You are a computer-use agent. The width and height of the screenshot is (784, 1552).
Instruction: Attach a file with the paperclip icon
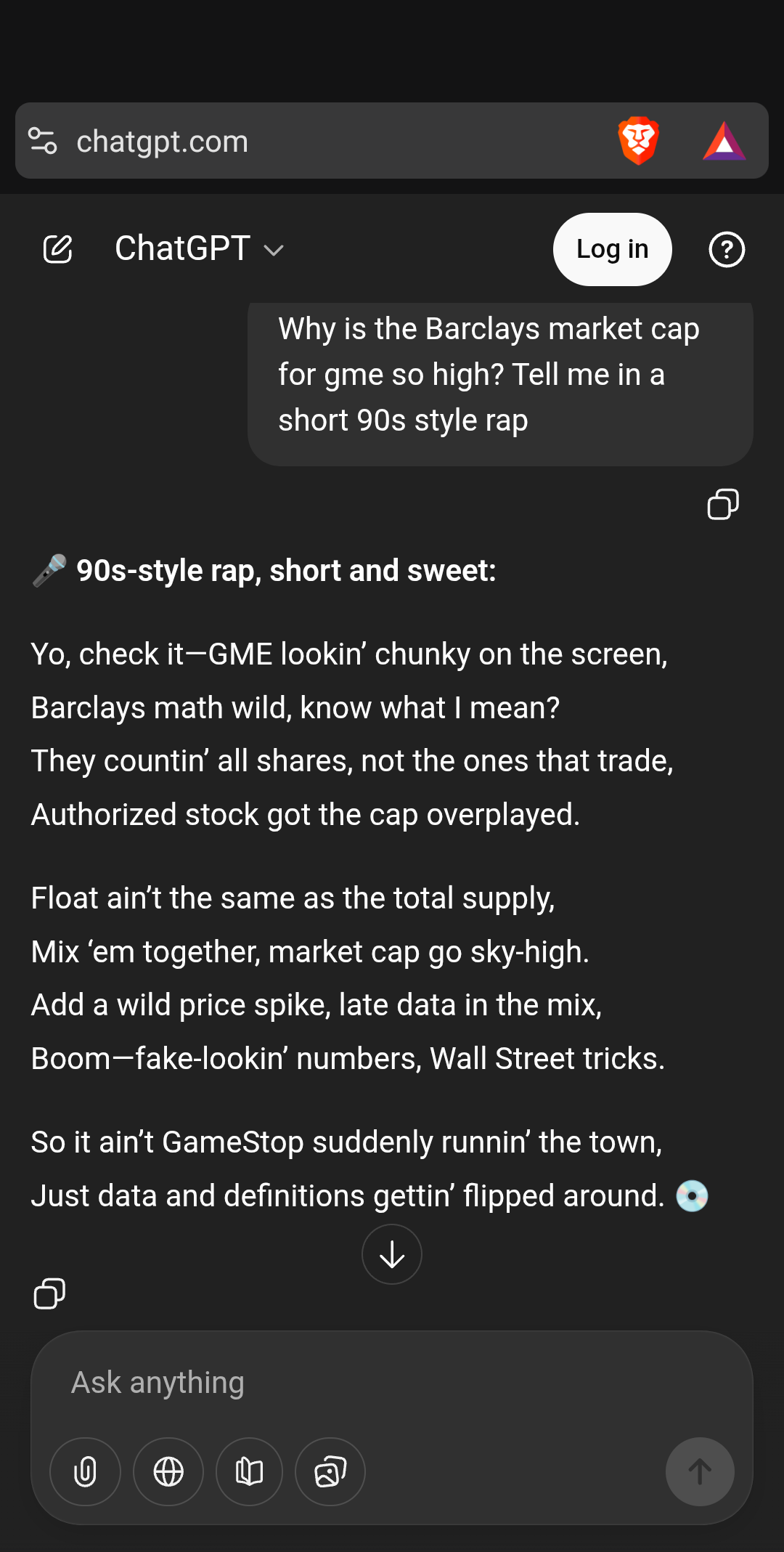click(x=85, y=1472)
